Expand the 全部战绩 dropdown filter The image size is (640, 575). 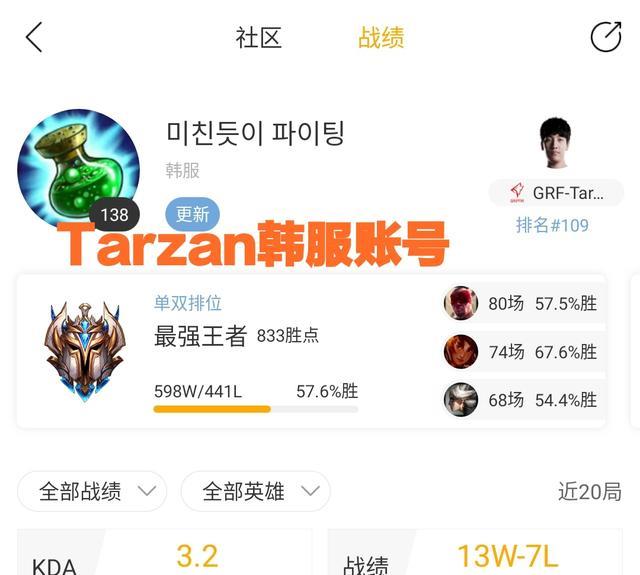coord(91,491)
